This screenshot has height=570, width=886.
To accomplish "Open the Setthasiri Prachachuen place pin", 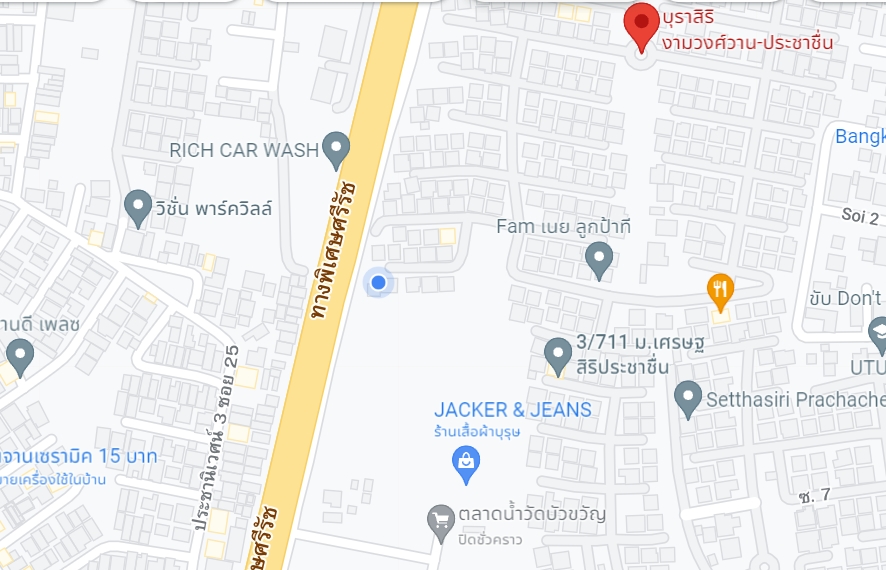I will (x=687, y=399).
